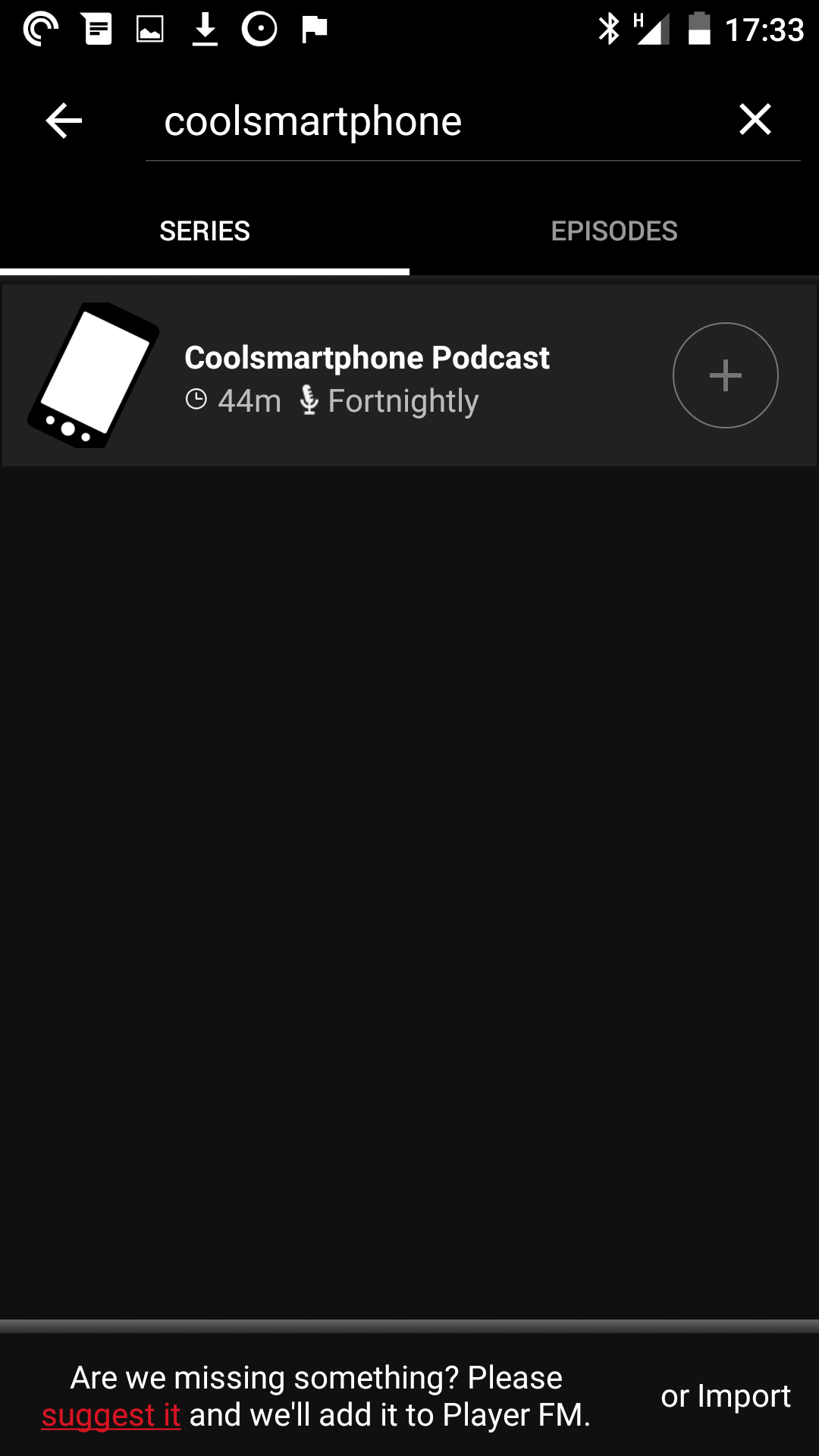Viewport: 819px width, 1456px height.
Task: Go back using the arrow icon
Action: (x=64, y=121)
